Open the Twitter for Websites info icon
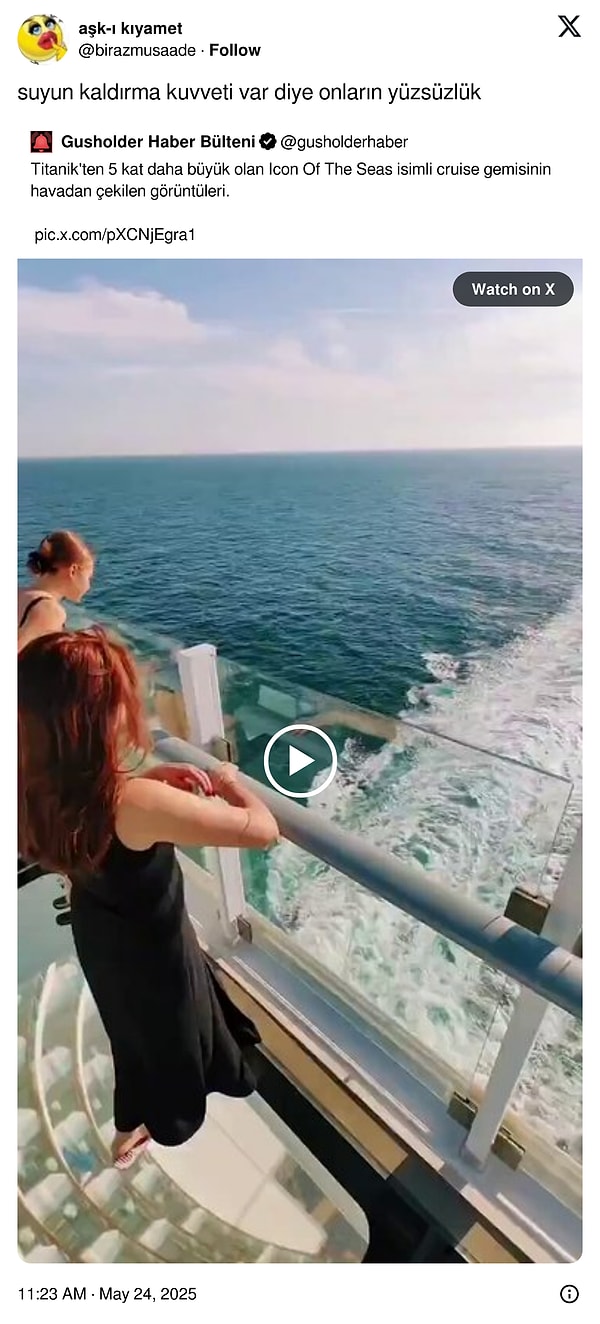The image size is (600, 1324). pos(569,1294)
